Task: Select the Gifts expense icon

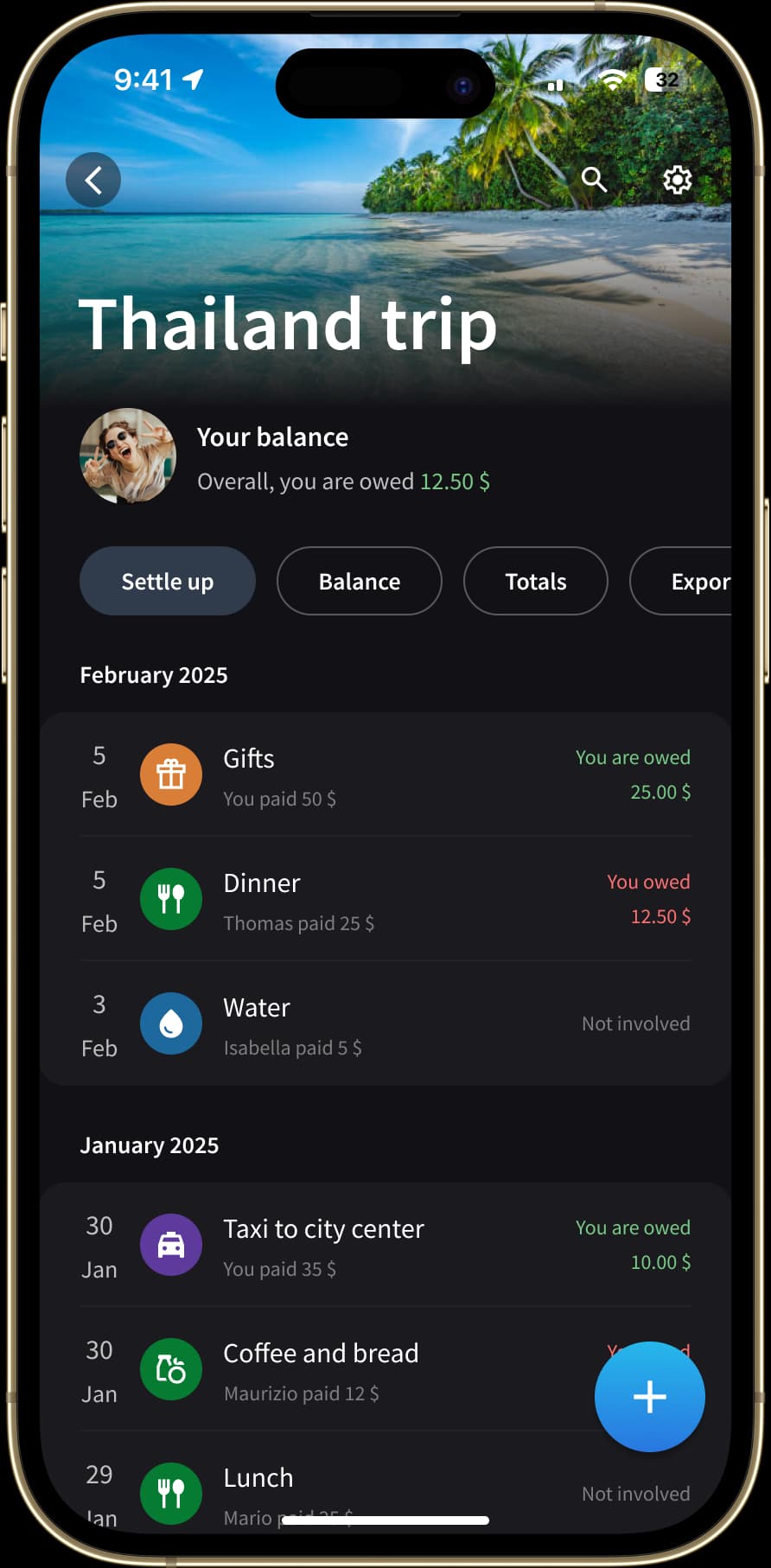Action: tap(170, 774)
